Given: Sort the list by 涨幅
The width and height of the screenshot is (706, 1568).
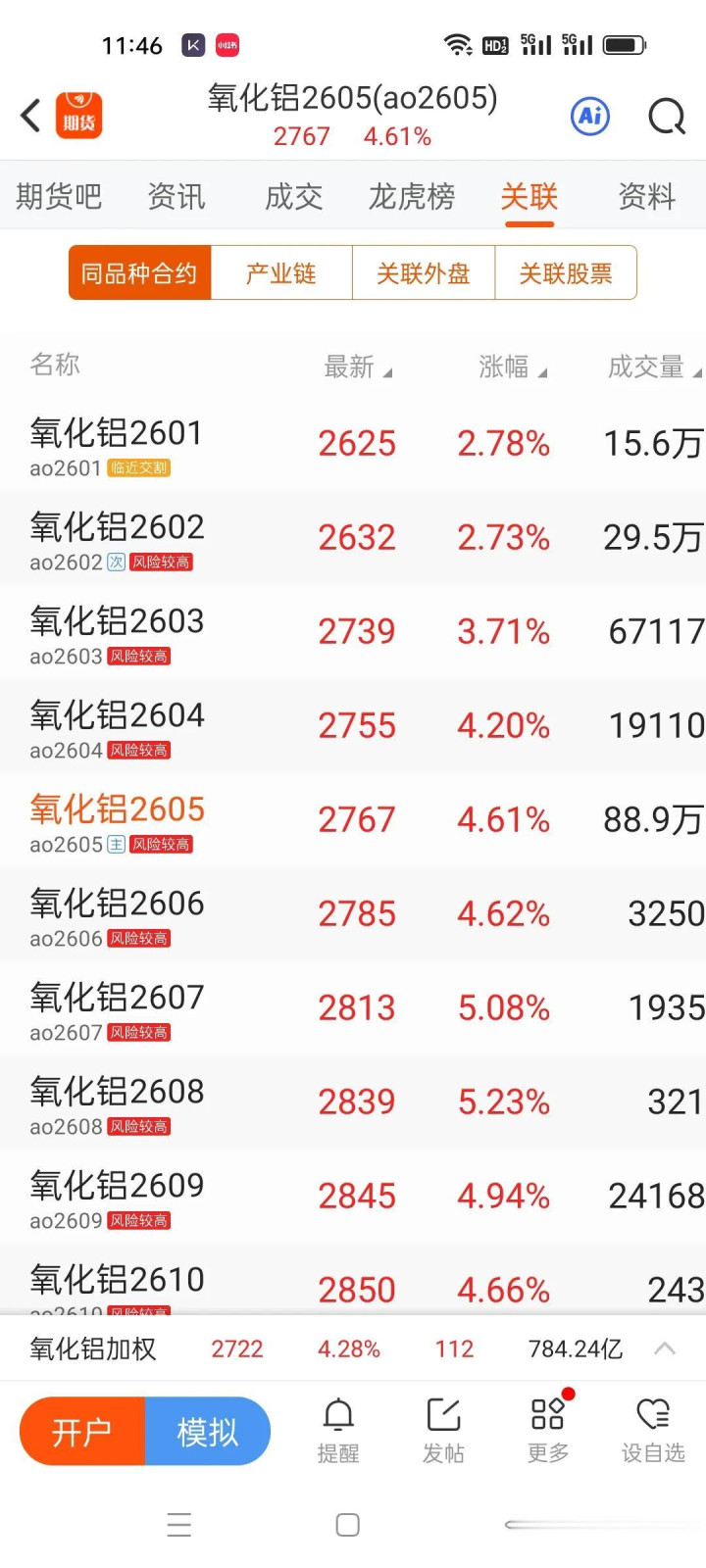Looking at the screenshot, I should [512, 367].
